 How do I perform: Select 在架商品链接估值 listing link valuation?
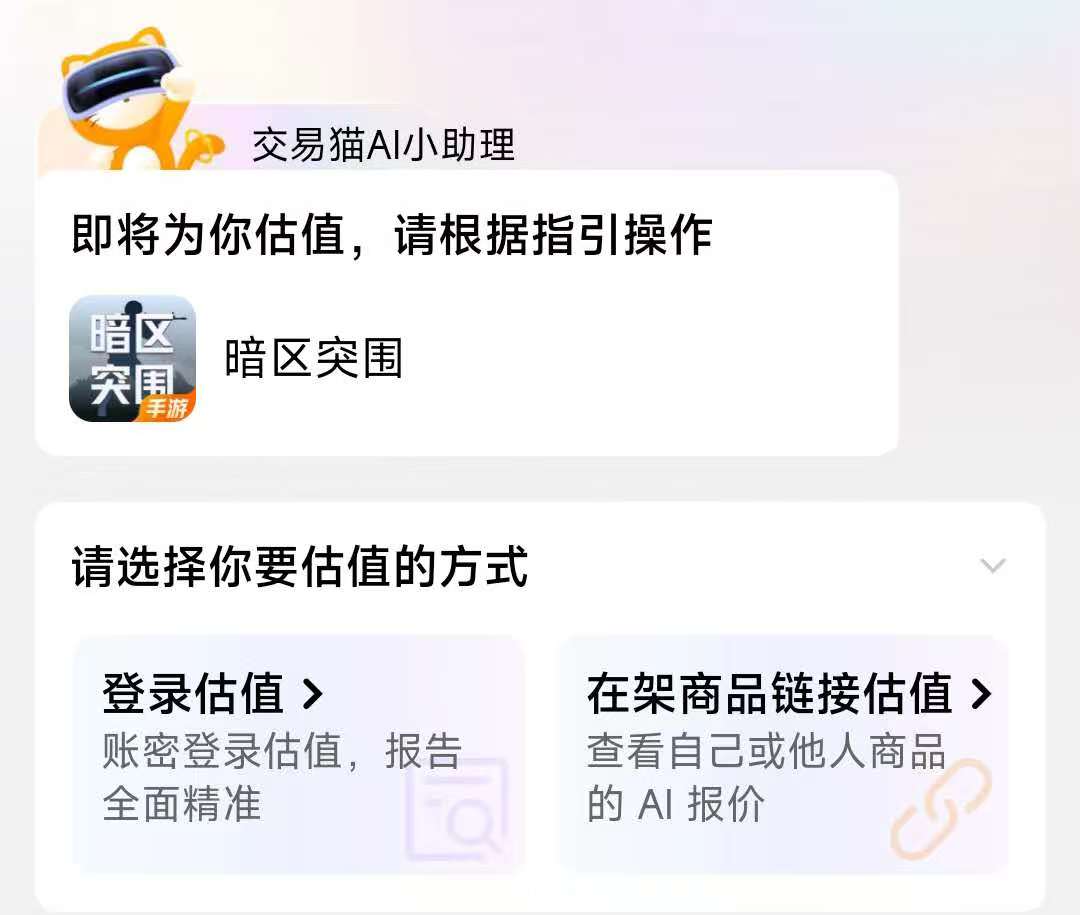click(783, 753)
